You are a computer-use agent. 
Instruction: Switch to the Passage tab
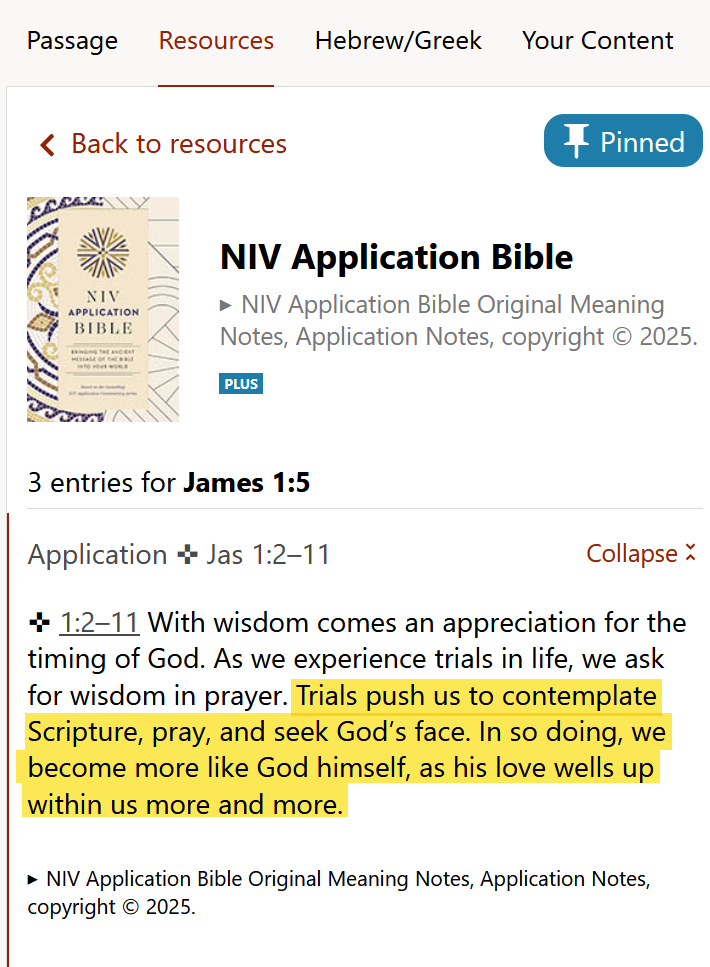point(72,41)
